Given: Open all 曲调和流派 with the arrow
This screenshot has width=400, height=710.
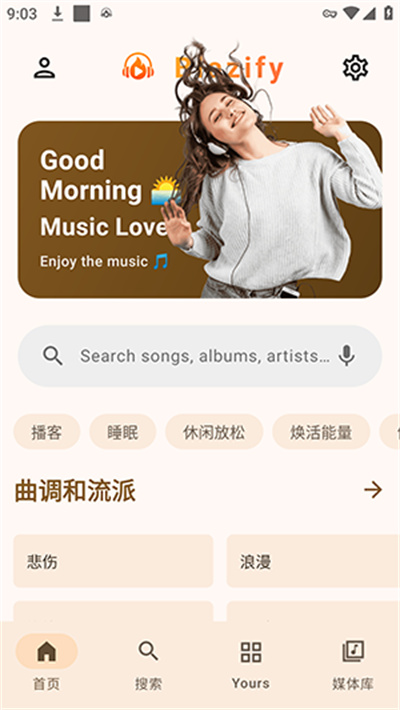Looking at the screenshot, I should pyautogui.click(x=373, y=490).
